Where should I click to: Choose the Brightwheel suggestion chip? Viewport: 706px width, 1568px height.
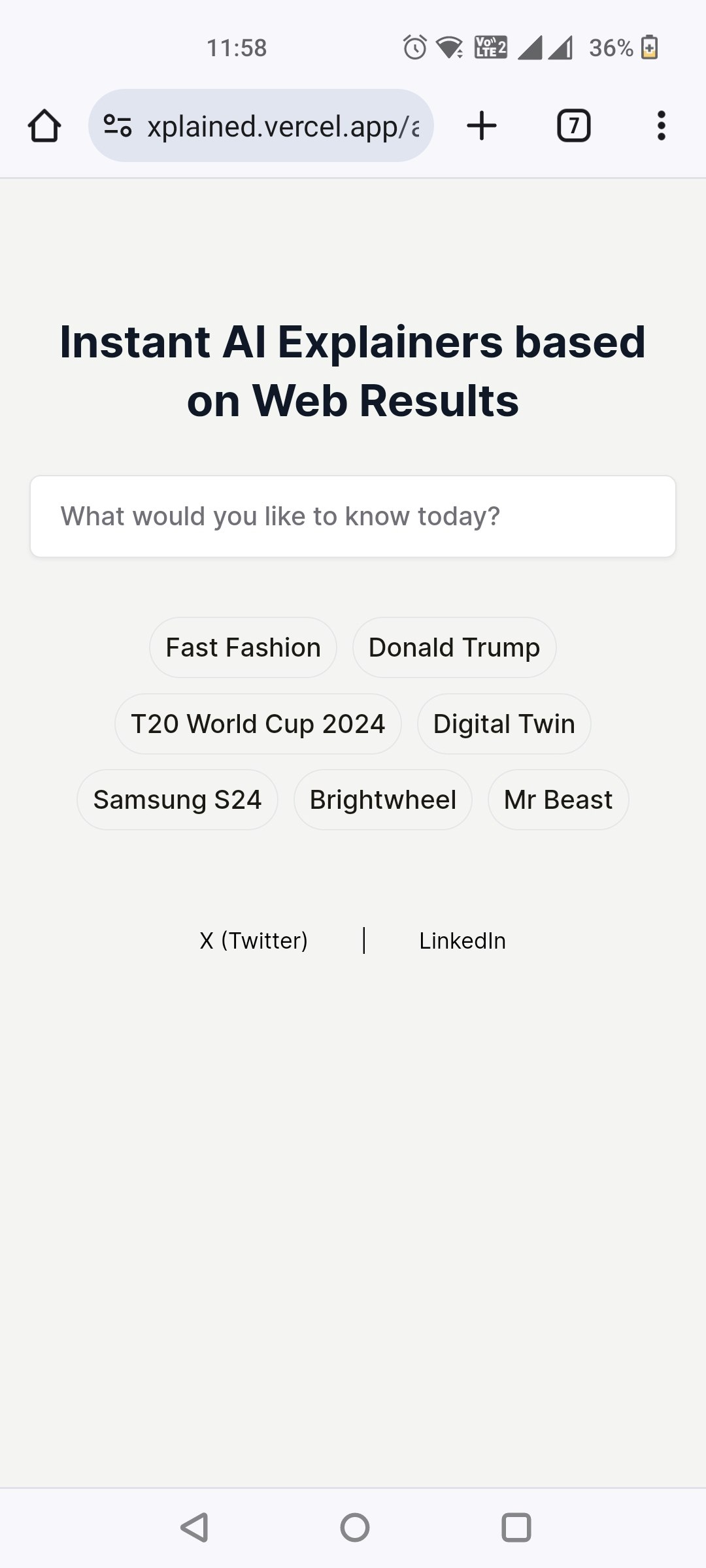pyautogui.click(x=383, y=800)
